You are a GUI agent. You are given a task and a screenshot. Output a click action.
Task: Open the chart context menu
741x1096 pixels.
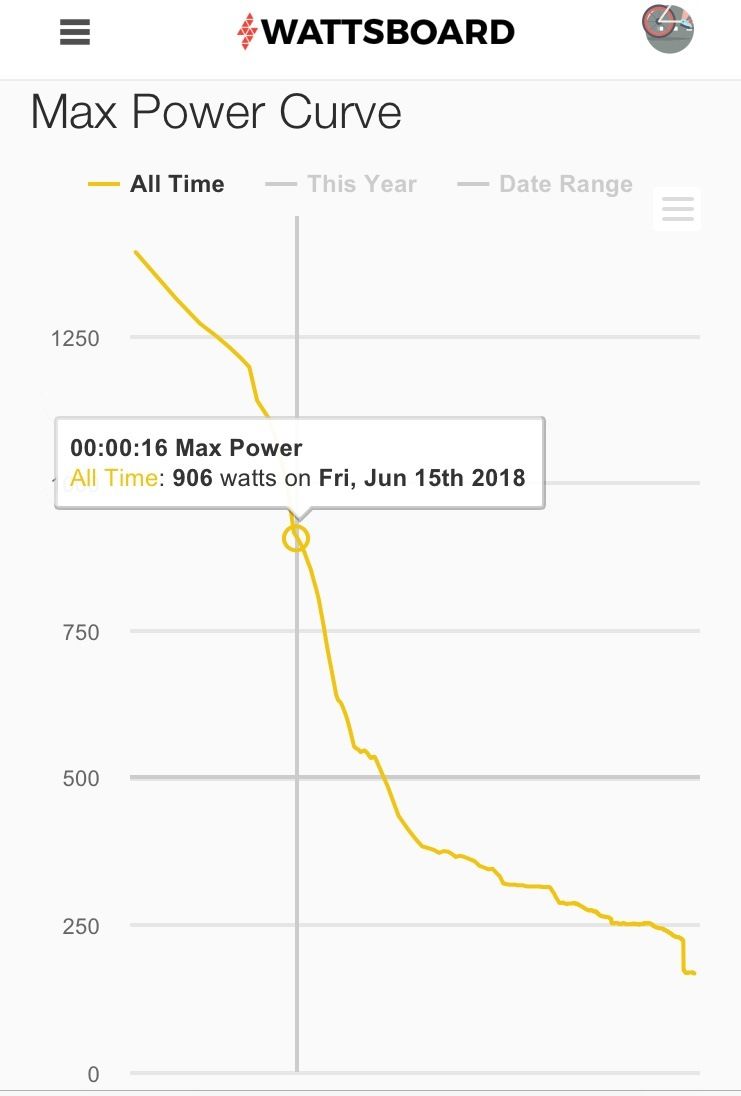click(x=677, y=209)
